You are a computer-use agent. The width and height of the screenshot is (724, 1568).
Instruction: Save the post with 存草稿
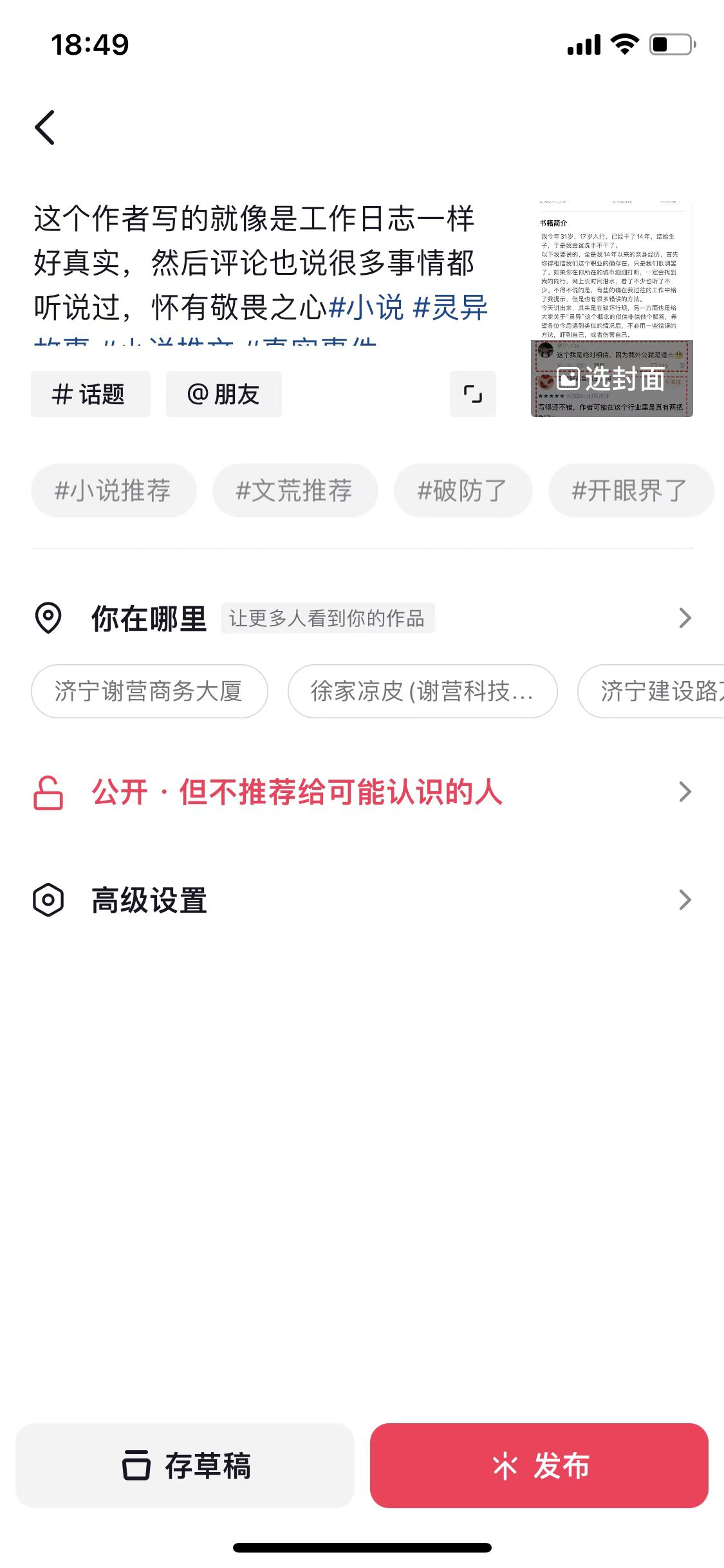click(x=185, y=1466)
